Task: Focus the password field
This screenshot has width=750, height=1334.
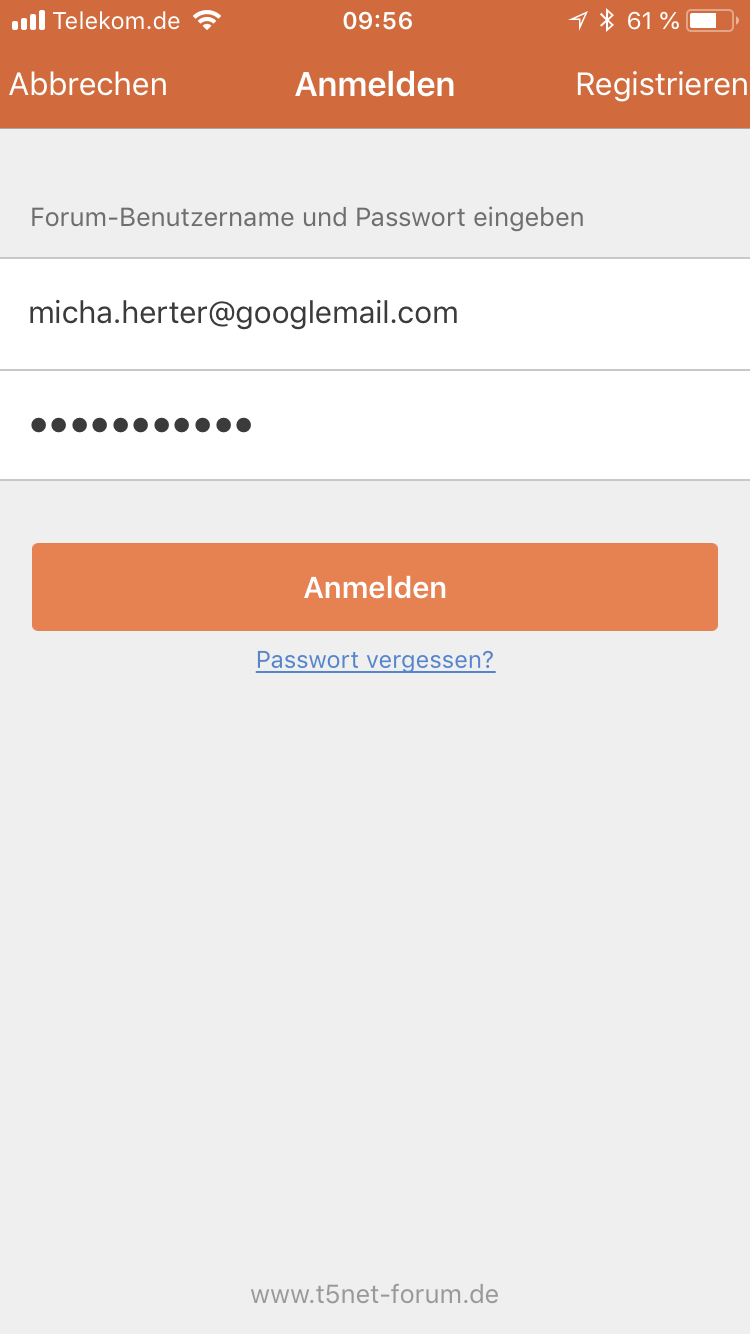Action: point(375,425)
